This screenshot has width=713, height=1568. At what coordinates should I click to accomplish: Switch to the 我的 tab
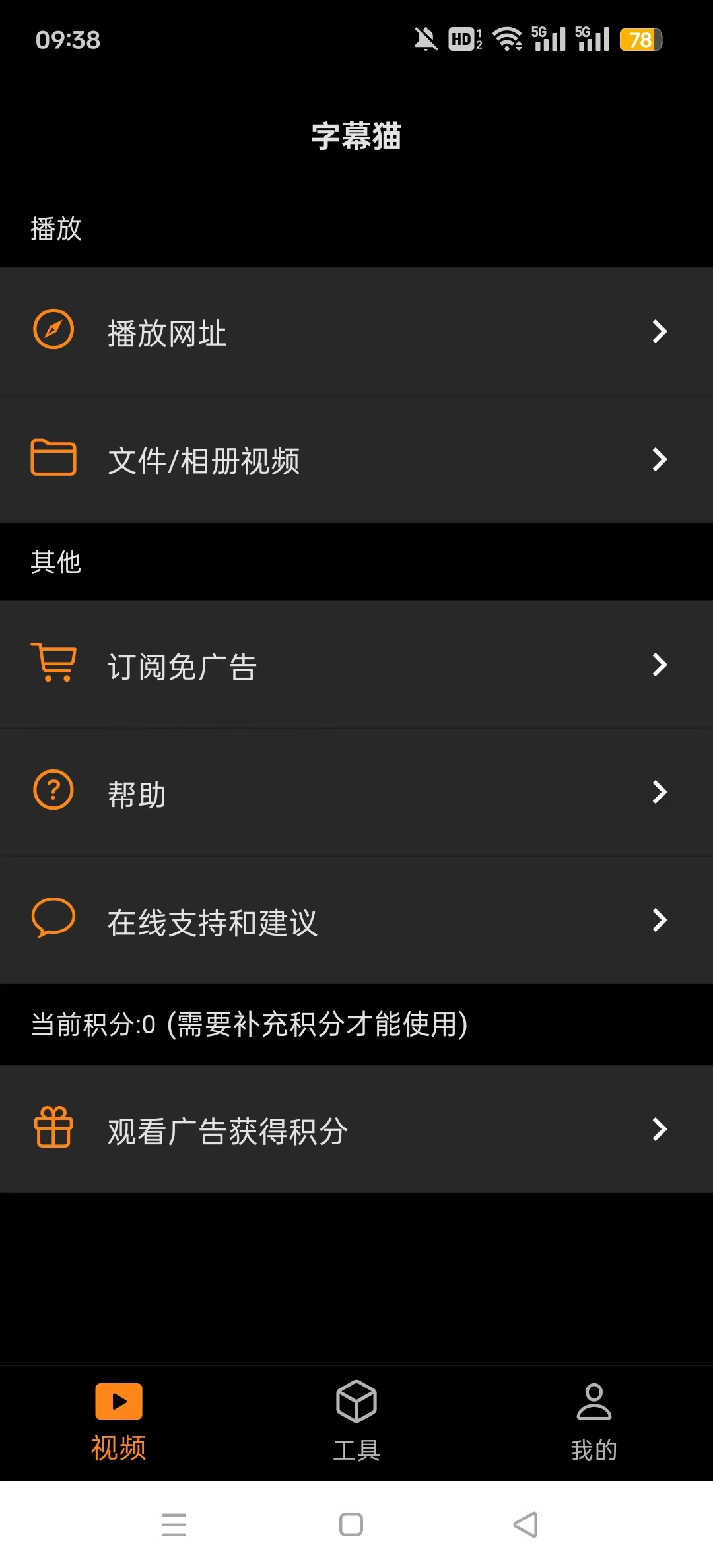(594, 1421)
